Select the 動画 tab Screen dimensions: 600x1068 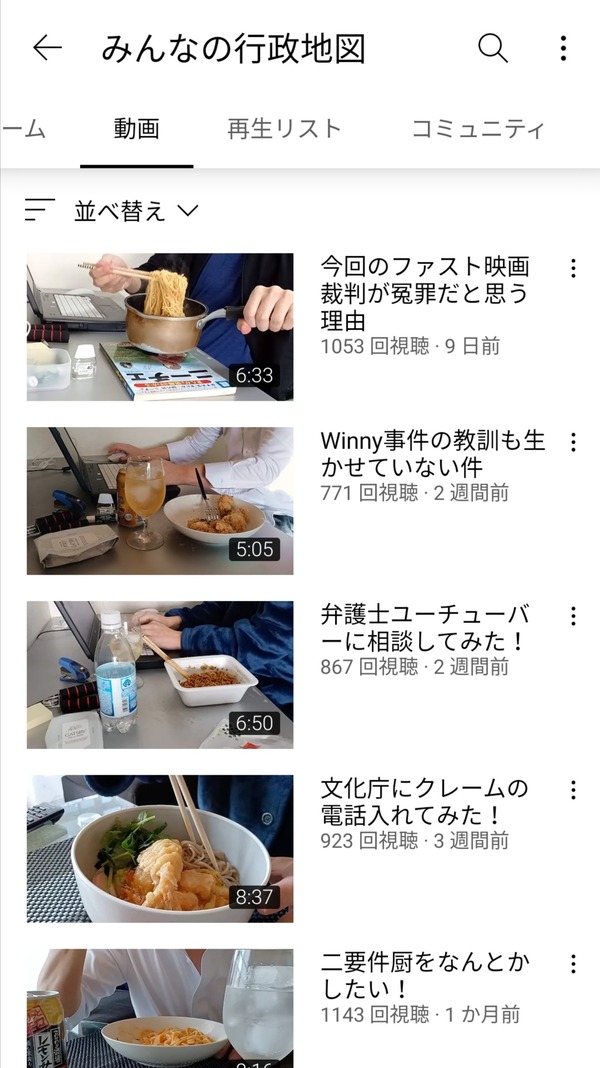[x=137, y=129]
